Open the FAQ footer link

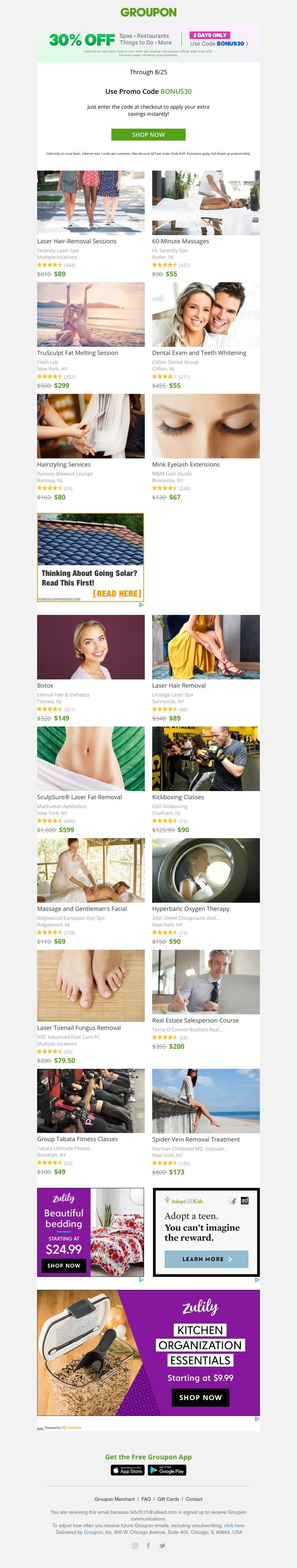[146, 1499]
